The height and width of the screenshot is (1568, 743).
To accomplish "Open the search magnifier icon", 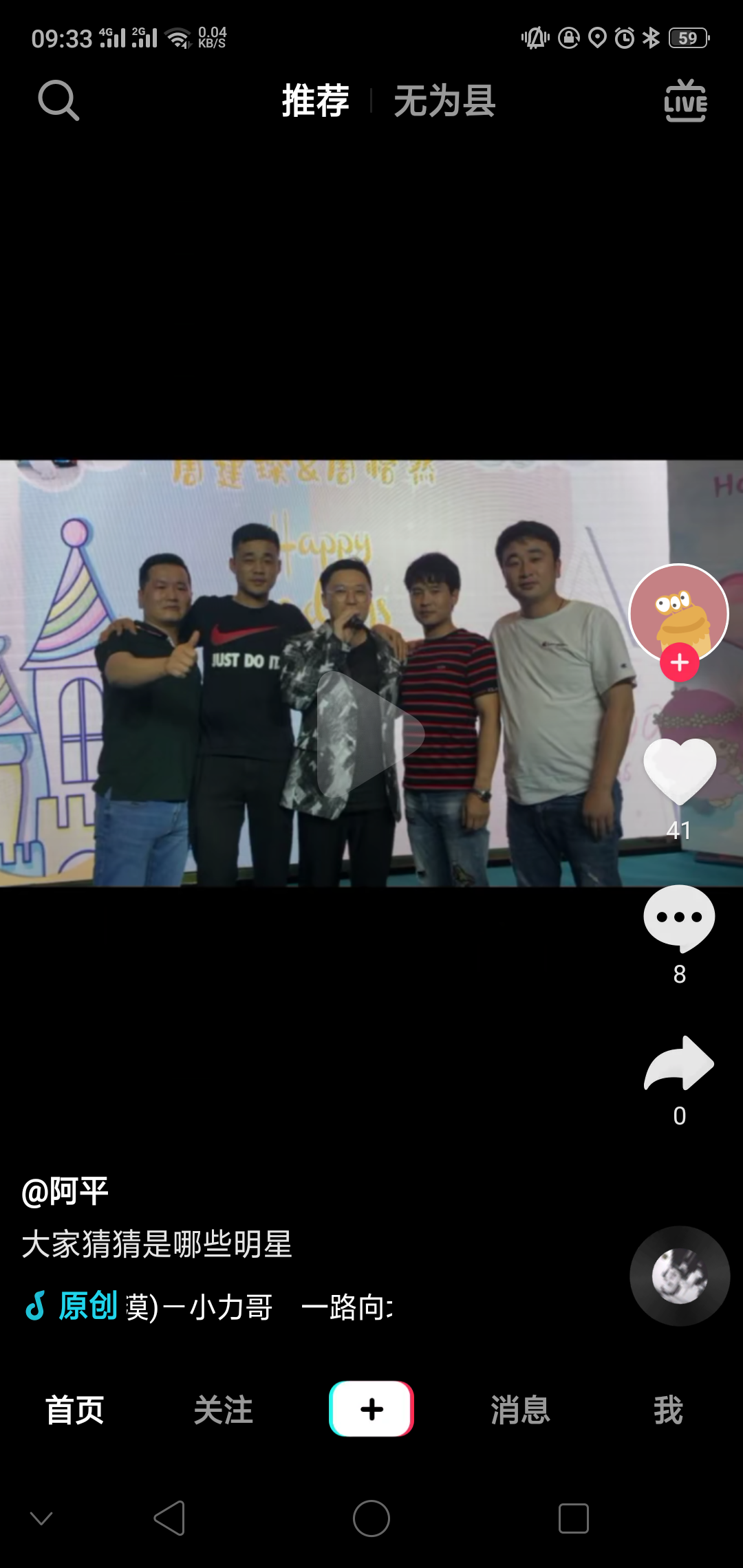I will click(x=58, y=100).
